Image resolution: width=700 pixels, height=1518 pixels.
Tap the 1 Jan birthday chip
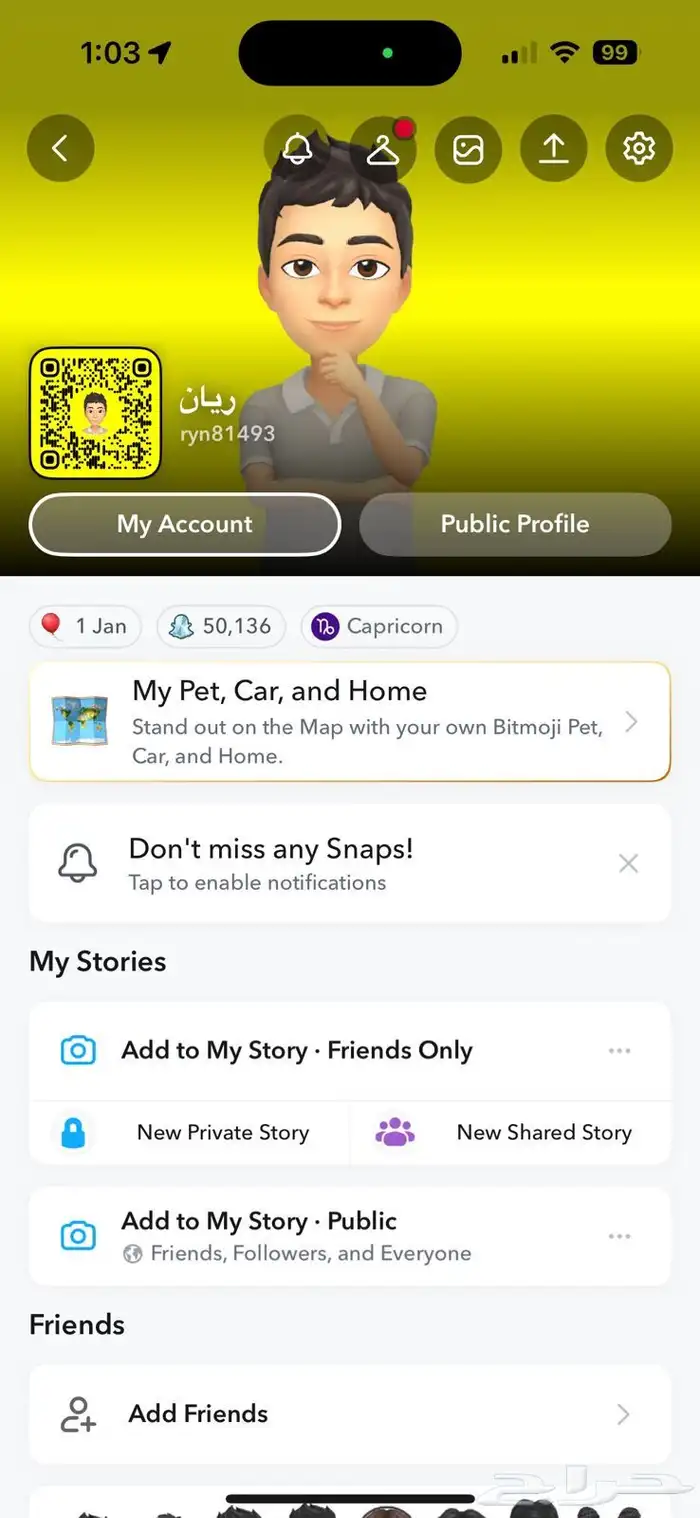85,627
